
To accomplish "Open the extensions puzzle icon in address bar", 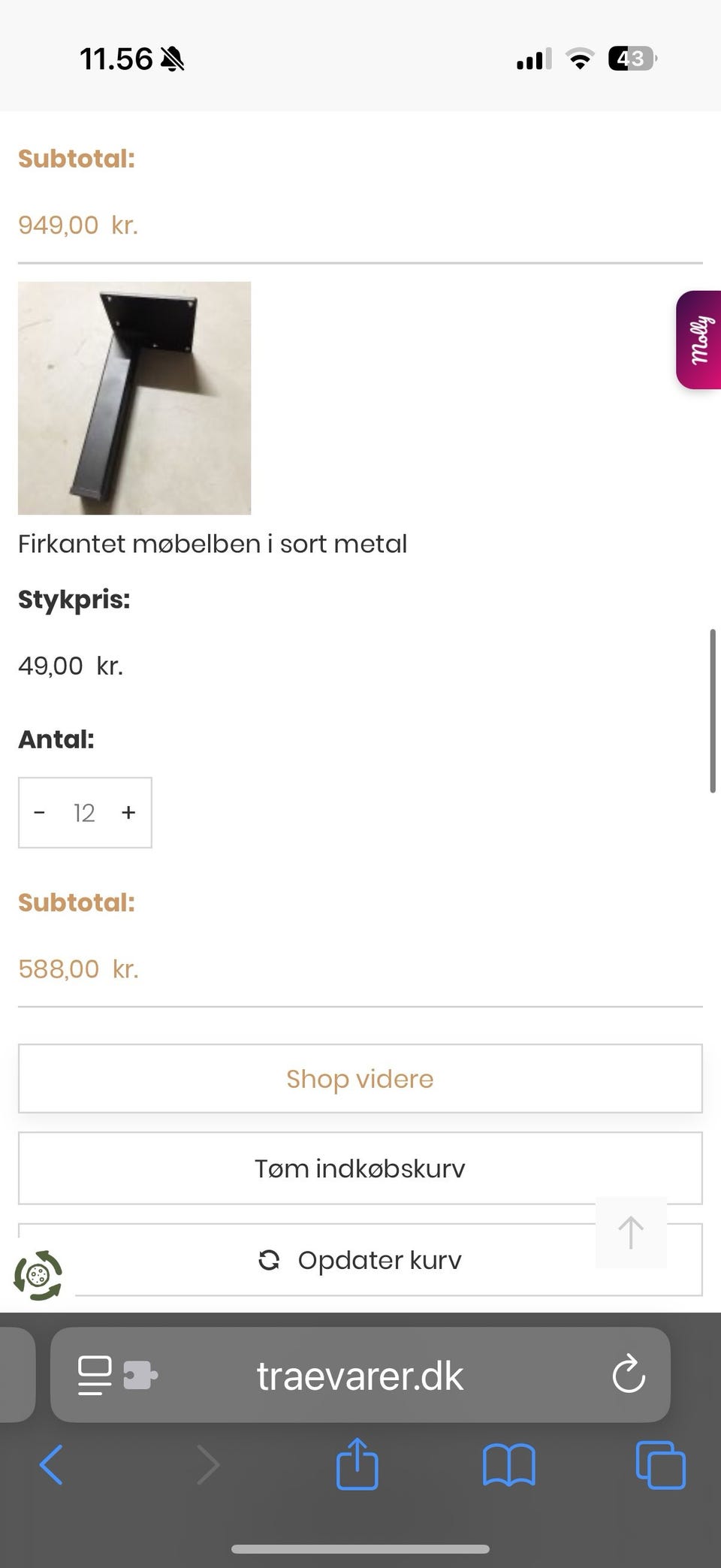I will pos(140,1376).
